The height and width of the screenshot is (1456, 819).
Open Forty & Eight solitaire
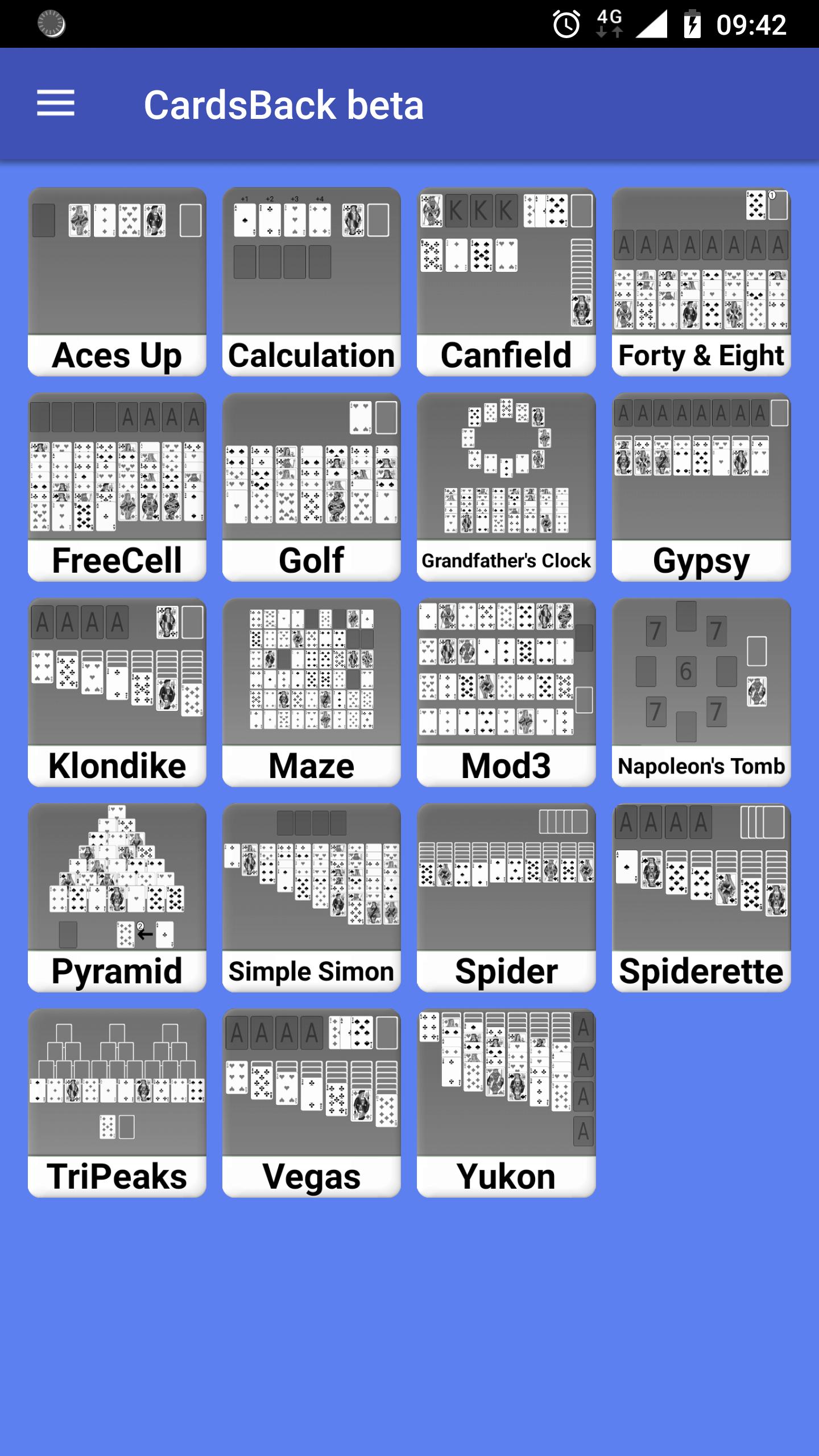[x=701, y=282]
